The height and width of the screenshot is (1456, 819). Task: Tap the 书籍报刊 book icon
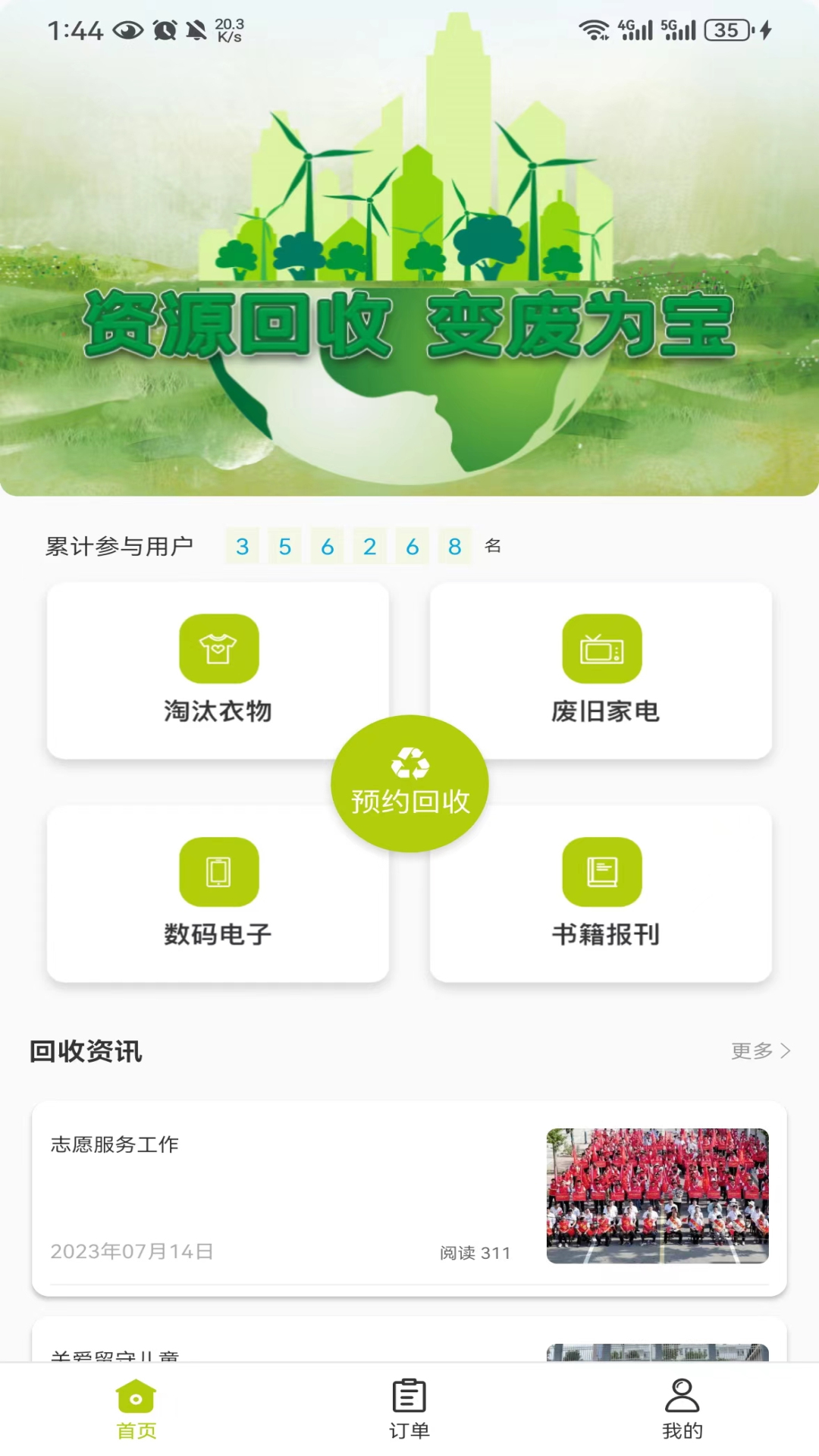point(601,872)
